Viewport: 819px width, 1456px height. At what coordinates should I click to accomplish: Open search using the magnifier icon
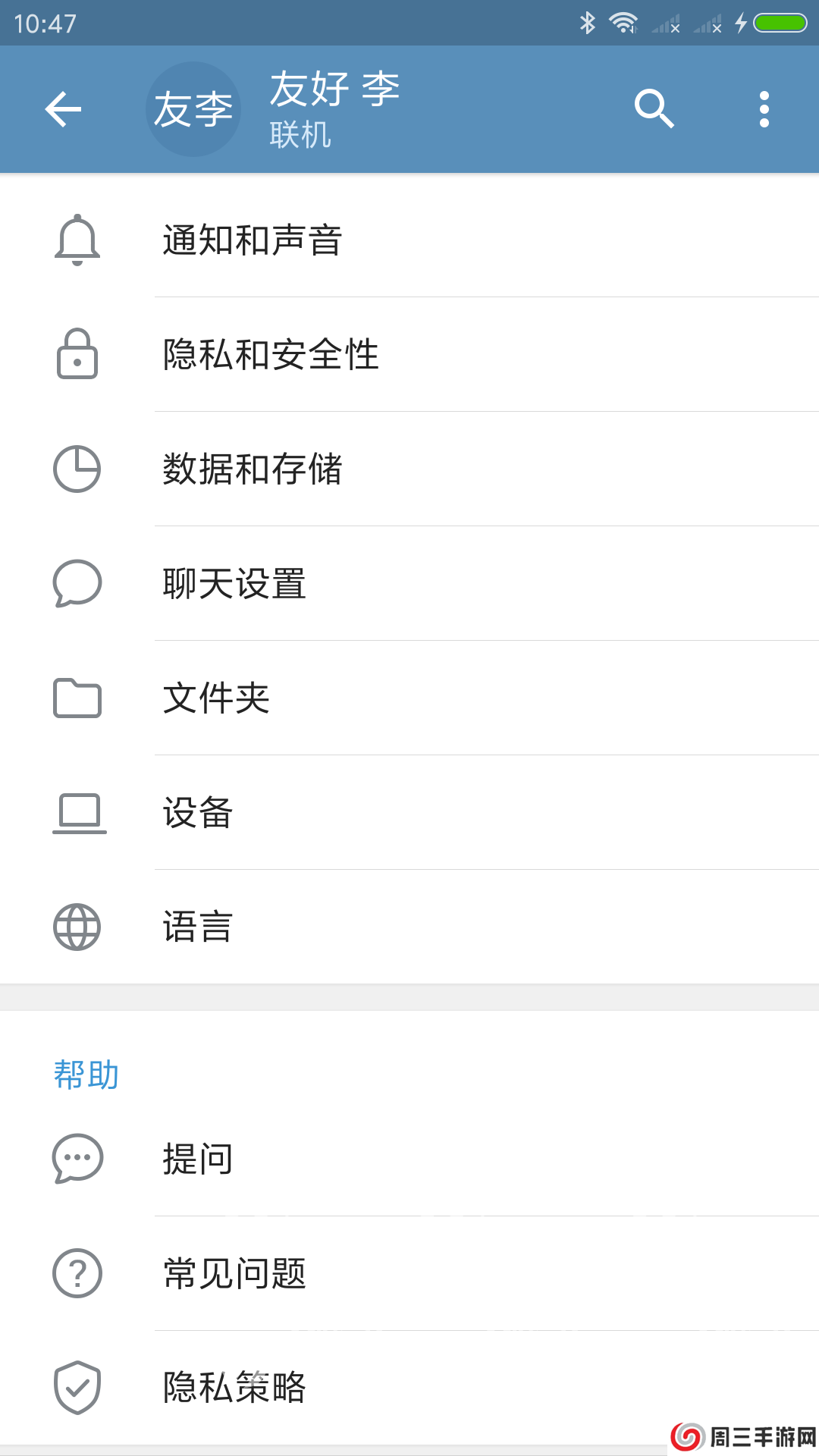click(x=654, y=108)
